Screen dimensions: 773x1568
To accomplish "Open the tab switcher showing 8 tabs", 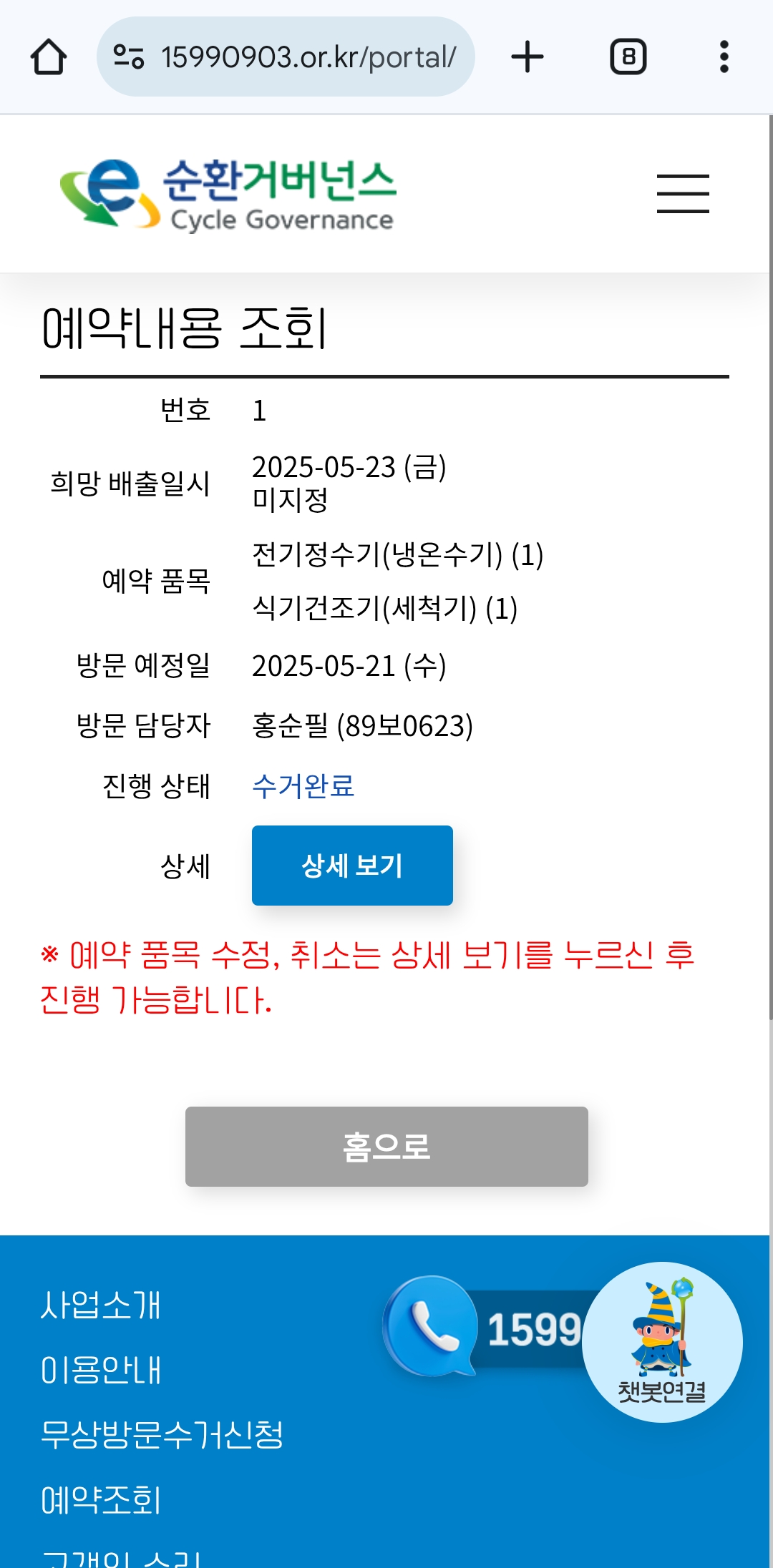I will [x=628, y=57].
